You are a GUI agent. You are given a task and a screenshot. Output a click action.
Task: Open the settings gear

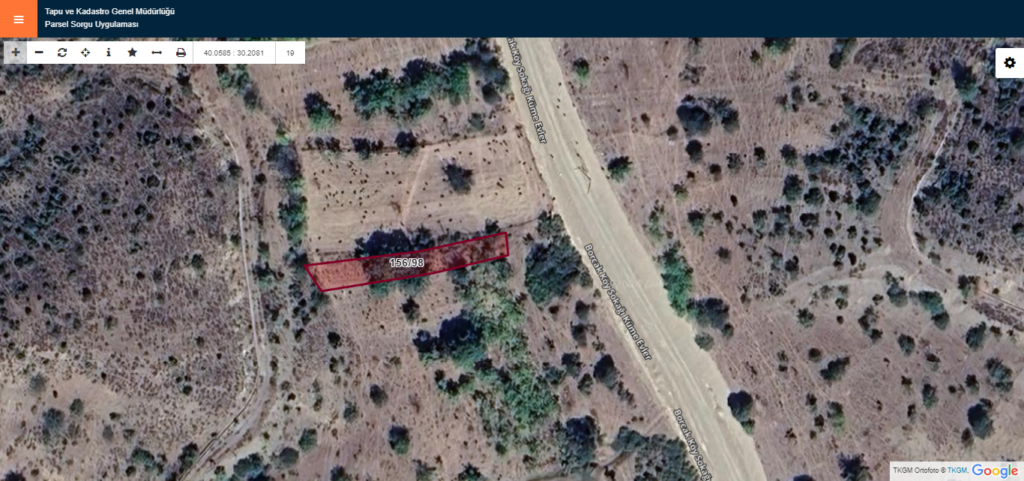pyautogui.click(x=1009, y=62)
